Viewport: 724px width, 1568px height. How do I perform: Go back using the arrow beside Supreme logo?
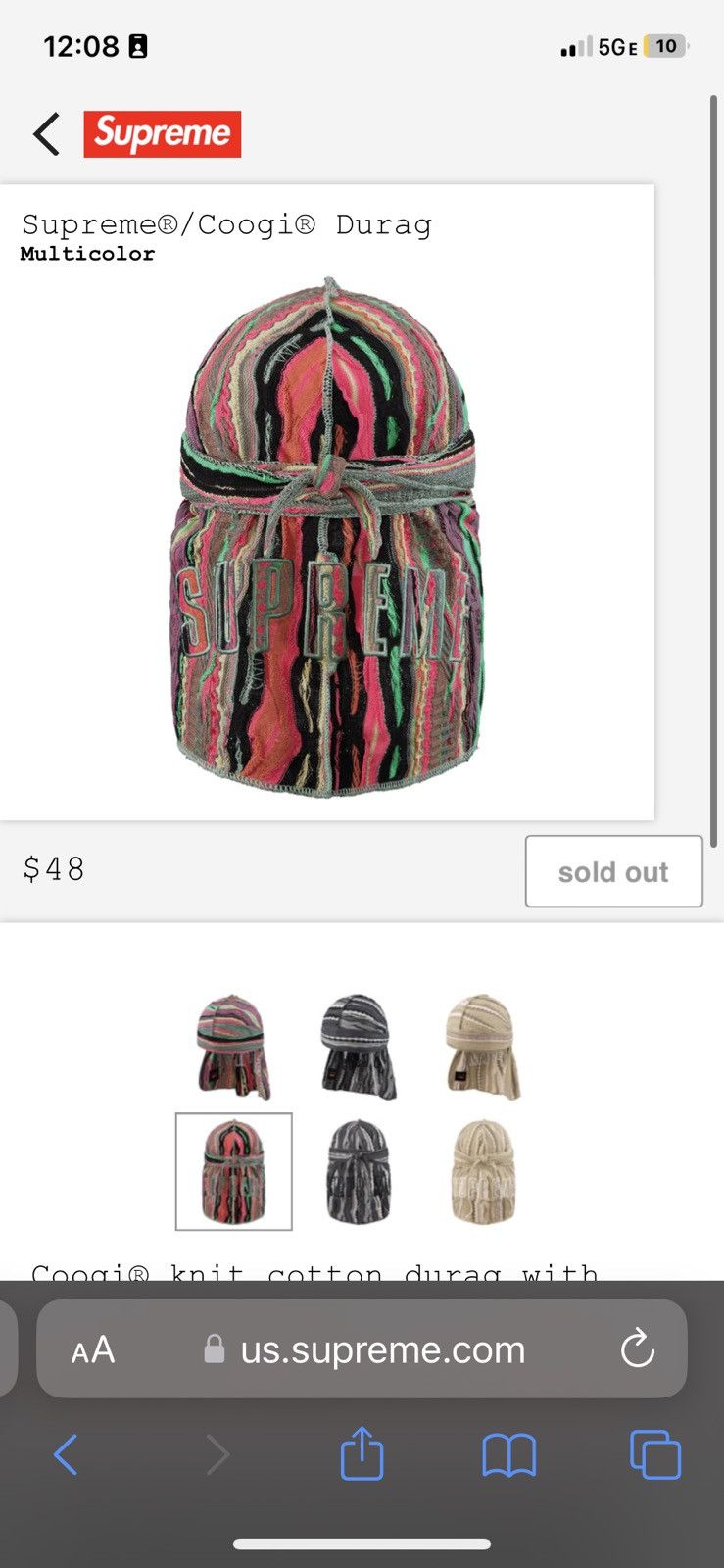click(x=46, y=134)
